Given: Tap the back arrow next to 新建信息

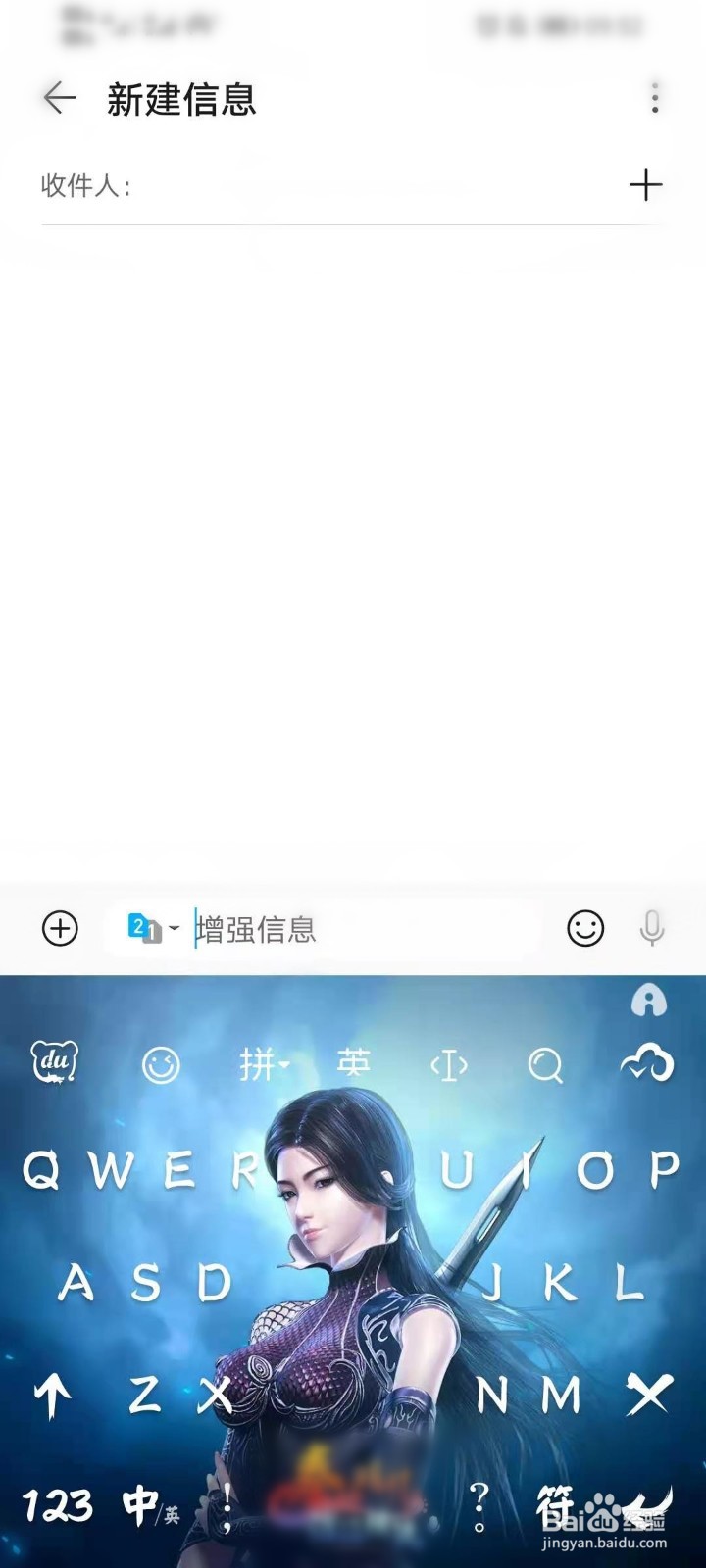Looking at the screenshot, I should point(57,99).
